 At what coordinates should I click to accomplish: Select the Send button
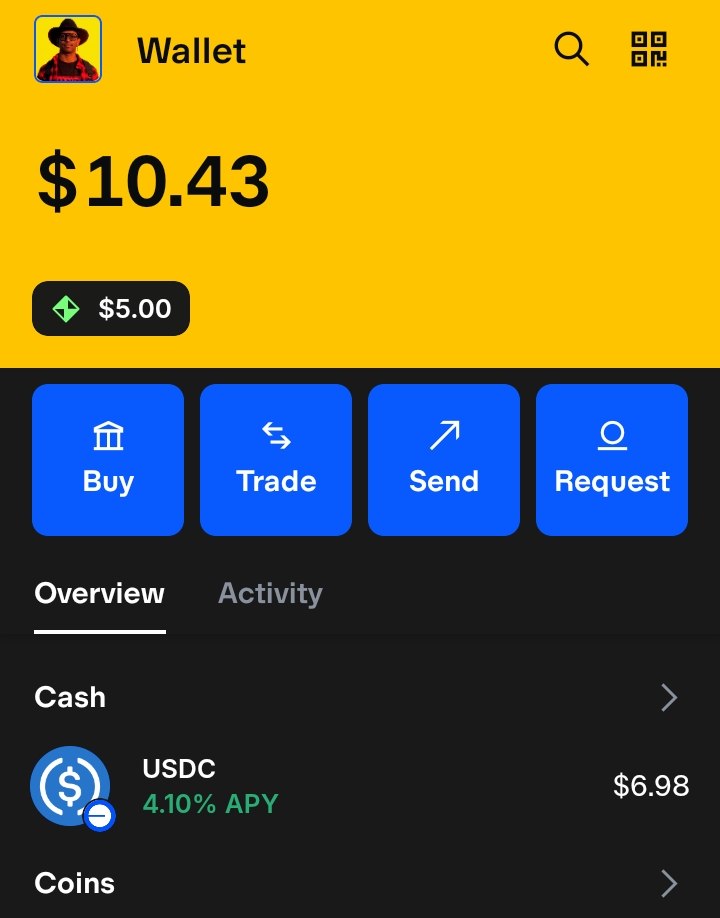pyautogui.click(x=444, y=460)
